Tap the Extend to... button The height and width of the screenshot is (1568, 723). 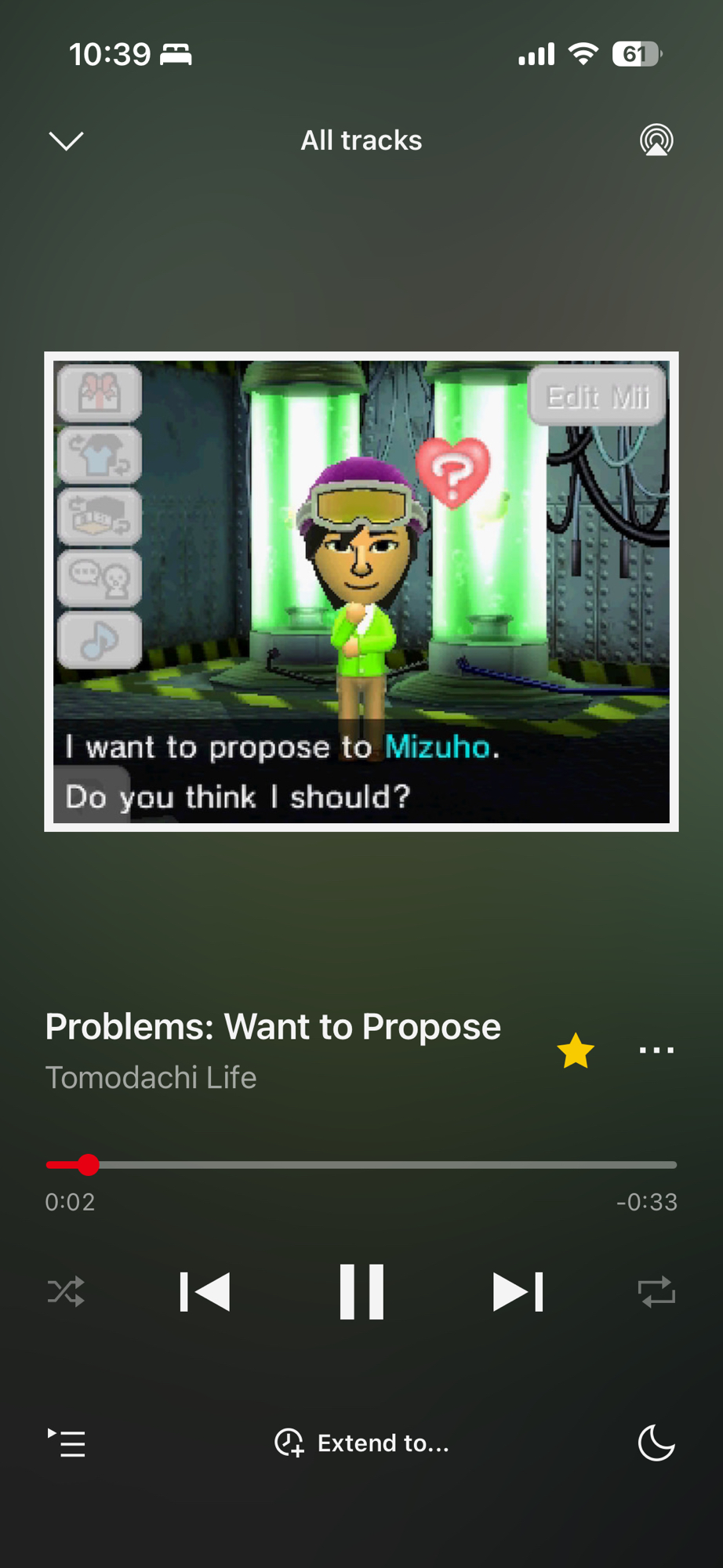(x=361, y=1443)
